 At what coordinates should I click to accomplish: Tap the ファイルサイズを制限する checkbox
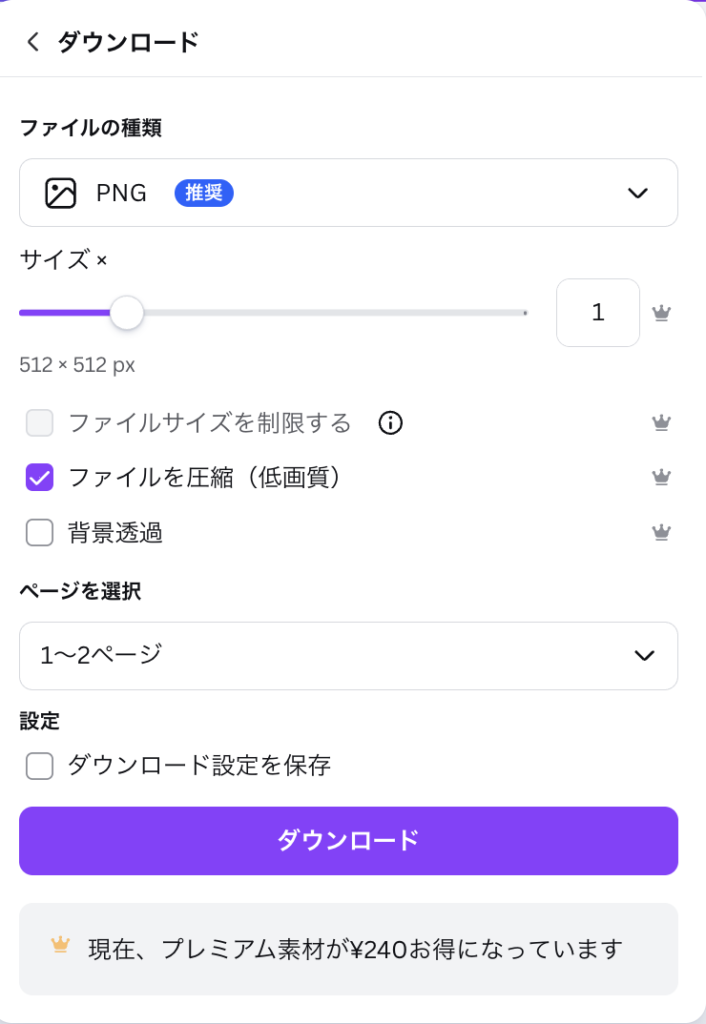[x=40, y=423]
